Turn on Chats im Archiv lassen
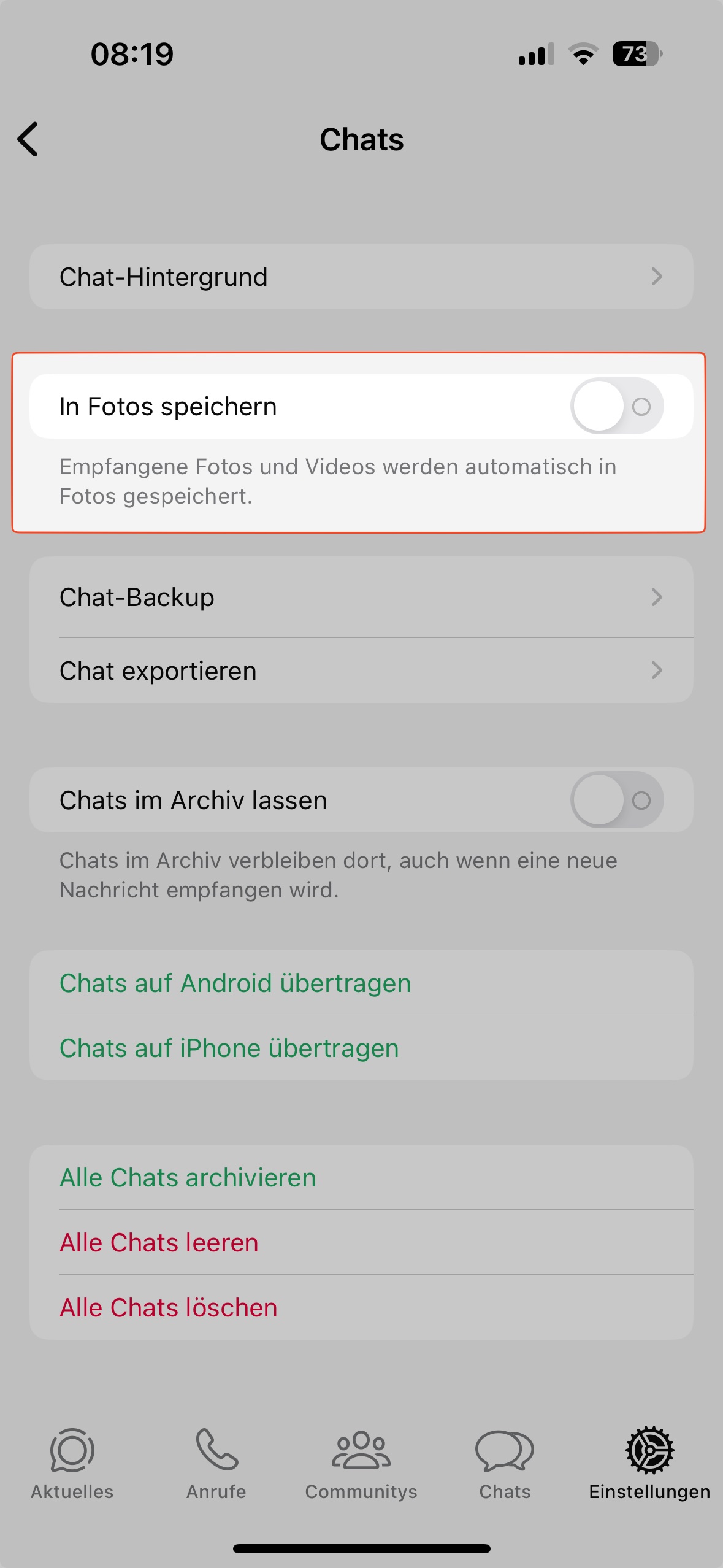Image resolution: width=723 pixels, height=1568 pixels. [x=616, y=800]
